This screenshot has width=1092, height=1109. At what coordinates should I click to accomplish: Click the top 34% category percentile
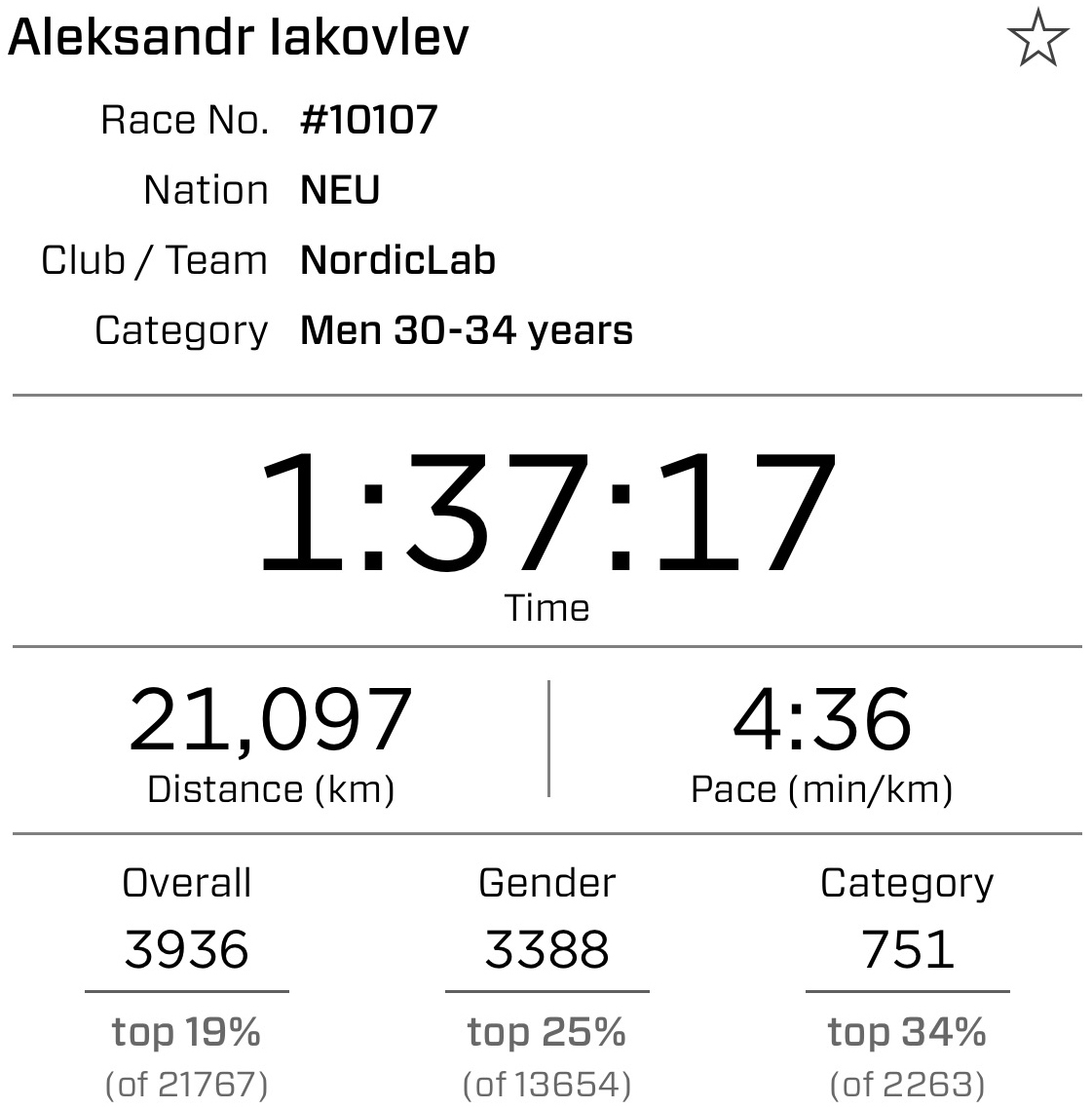pyautogui.click(x=908, y=1029)
